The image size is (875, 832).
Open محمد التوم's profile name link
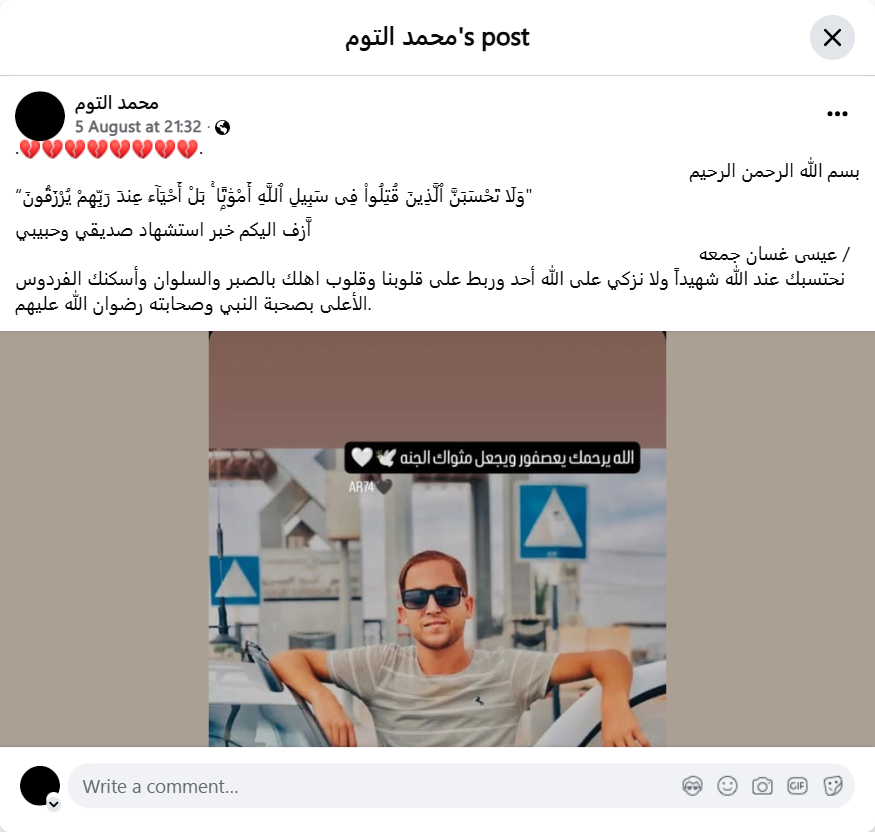tap(116, 103)
